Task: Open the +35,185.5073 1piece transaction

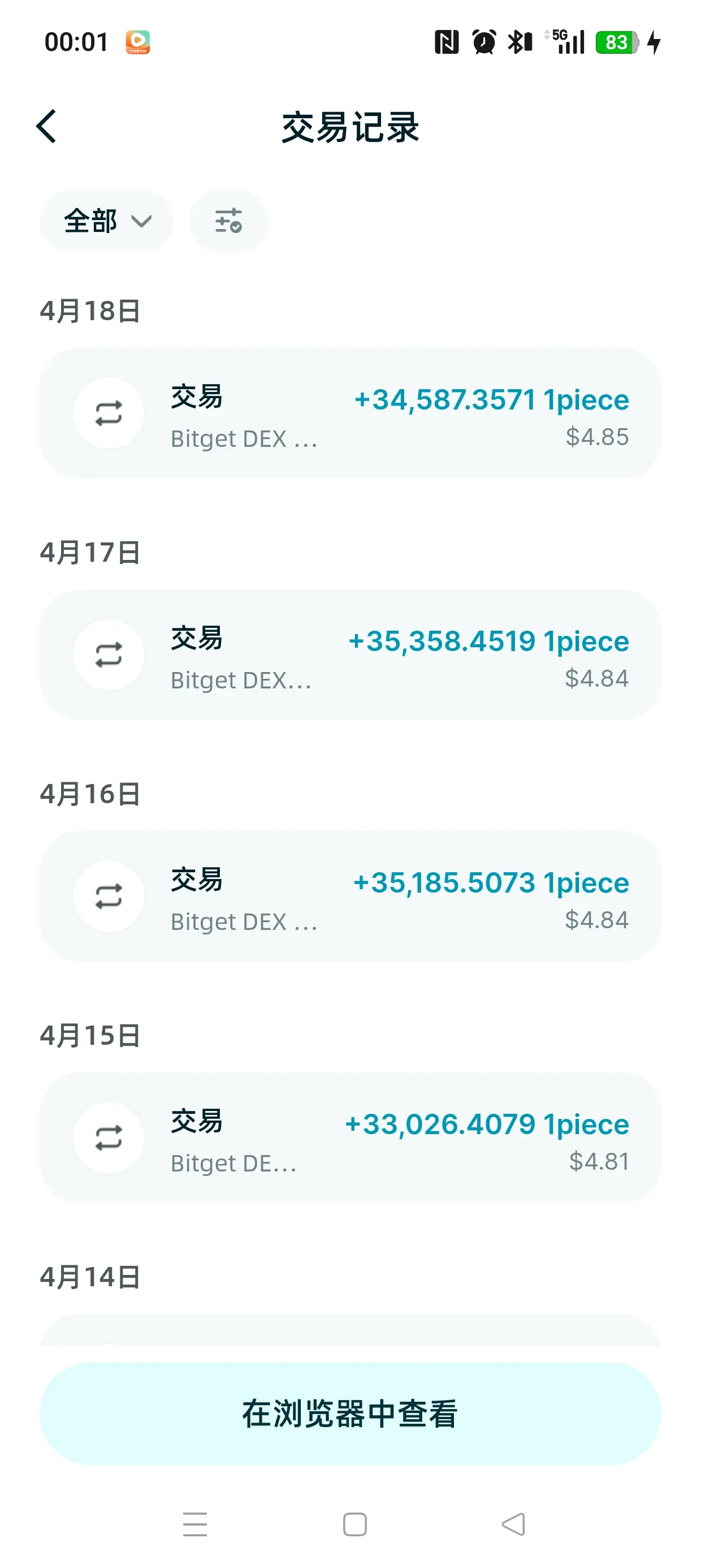Action: coord(350,897)
